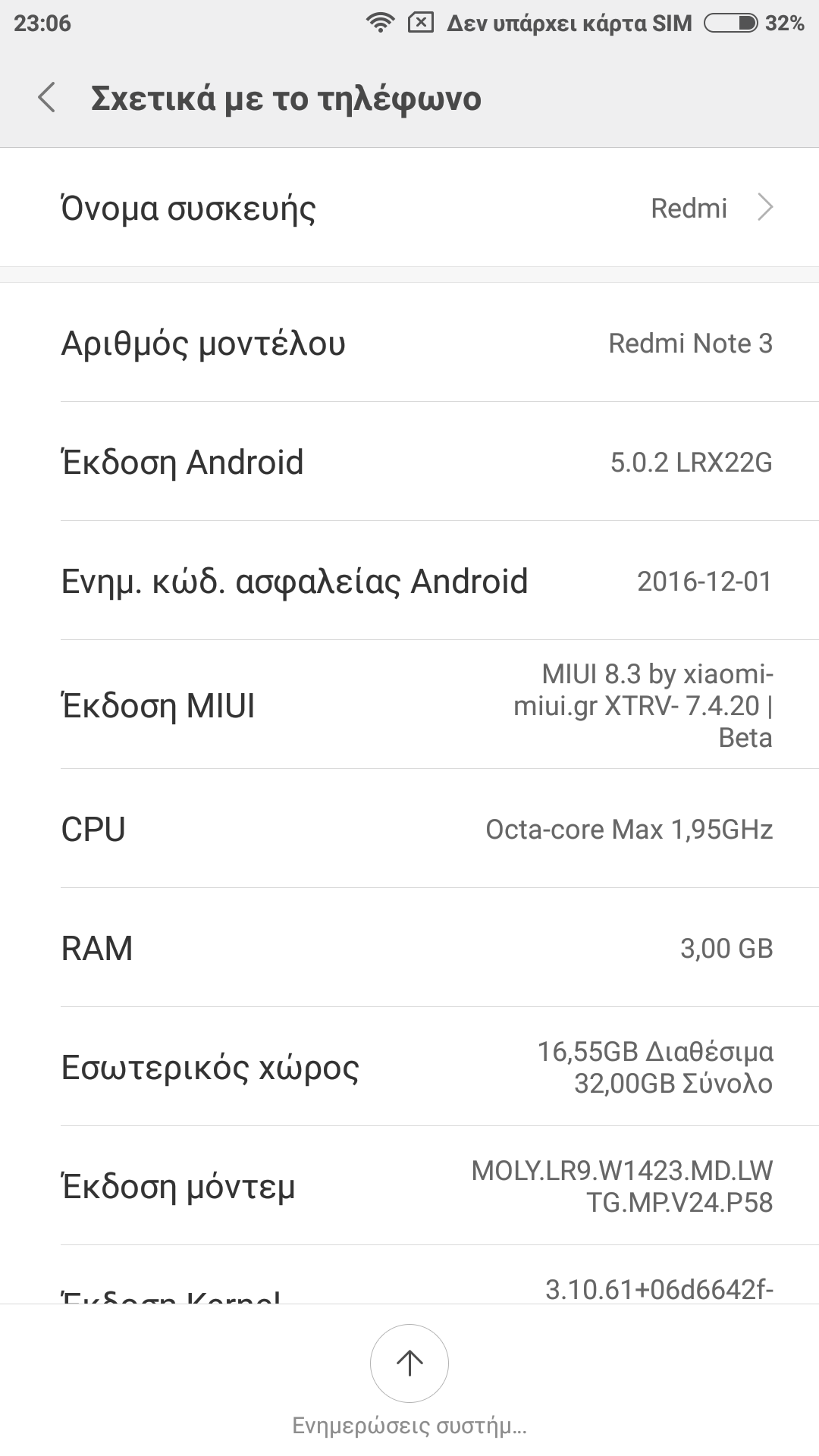Image resolution: width=819 pixels, height=1456 pixels.
Task: Select the CPU row
Action: pos(409,829)
